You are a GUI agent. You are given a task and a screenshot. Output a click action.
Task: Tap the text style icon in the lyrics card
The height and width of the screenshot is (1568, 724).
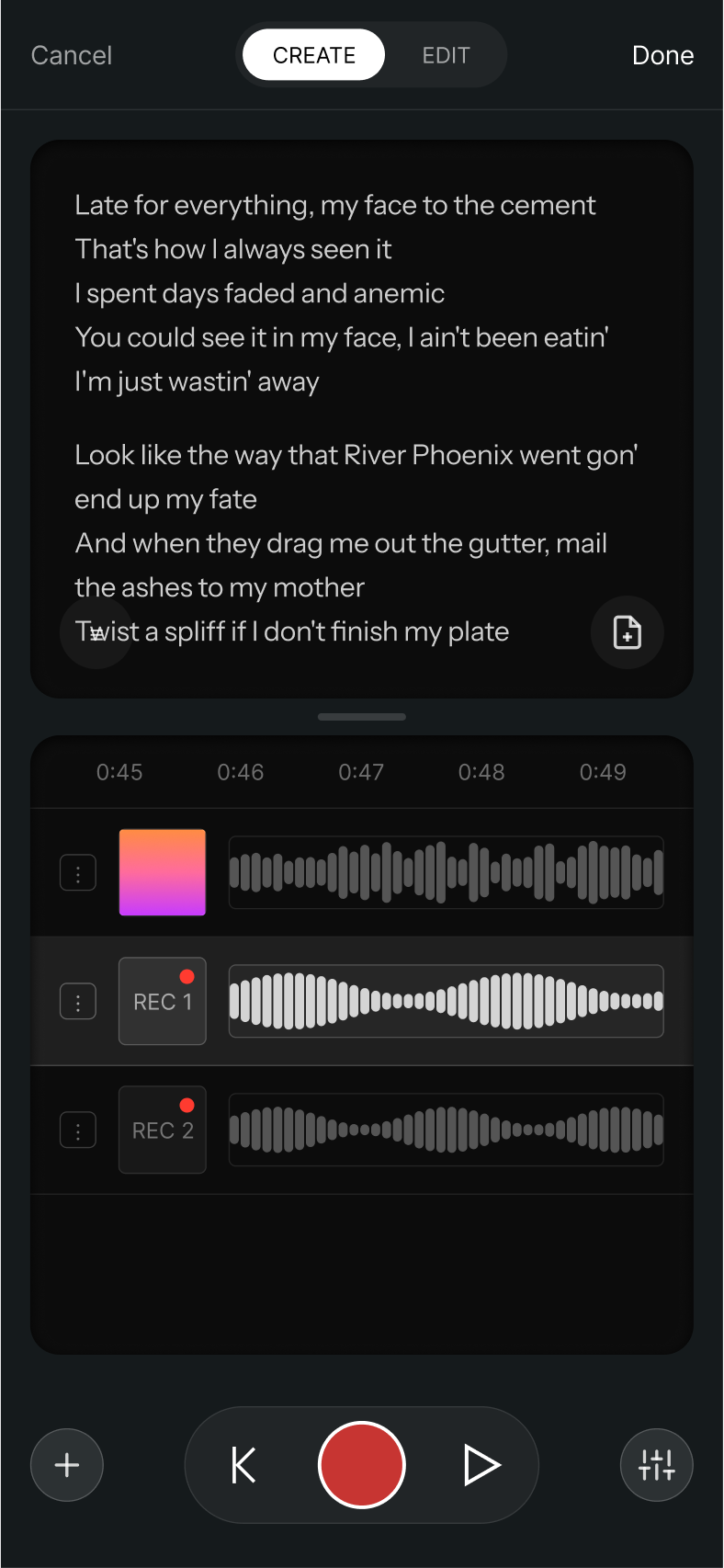[x=96, y=632]
